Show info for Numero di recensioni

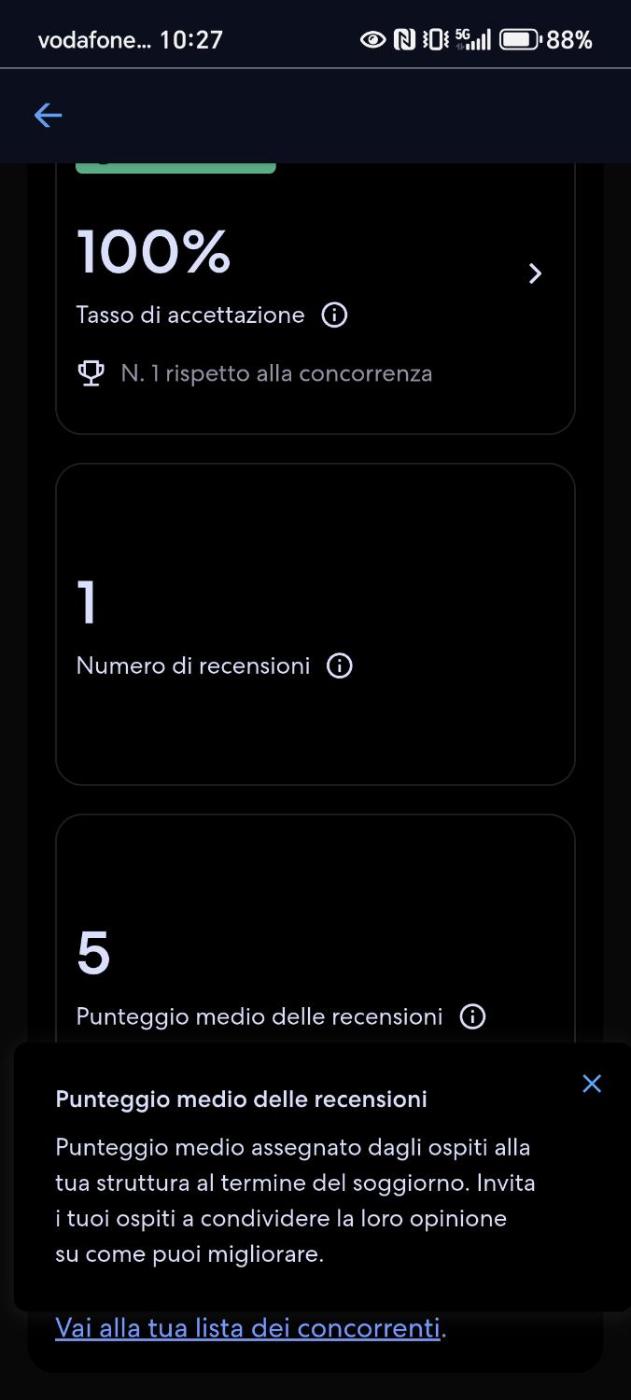pos(340,666)
